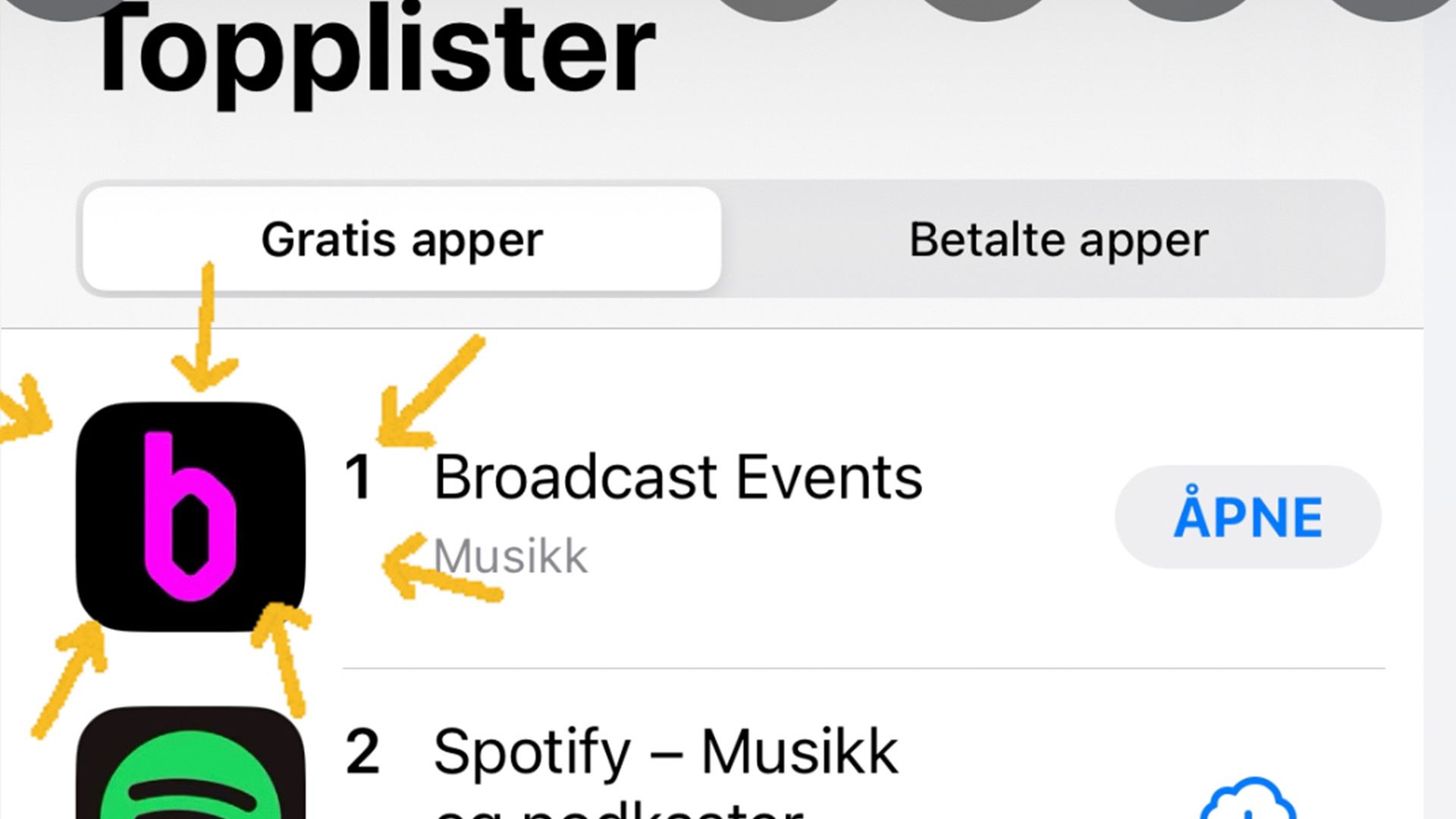Tap ÅPNE for Broadcast Events
This screenshot has width=1456, height=819.
pos(1247,517)
